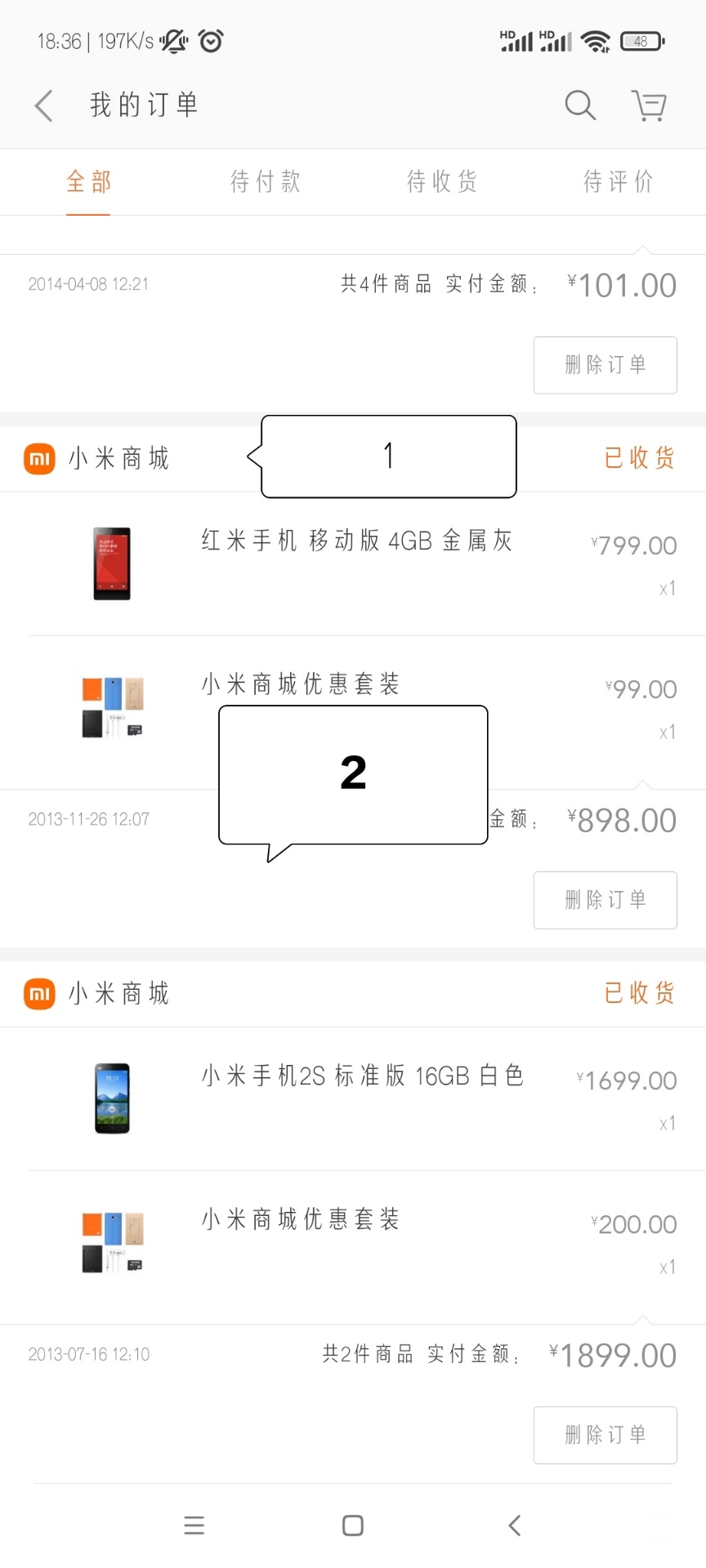706x1568 pixels.
Task: Go to the system home screen
Action: (353, 1526)
